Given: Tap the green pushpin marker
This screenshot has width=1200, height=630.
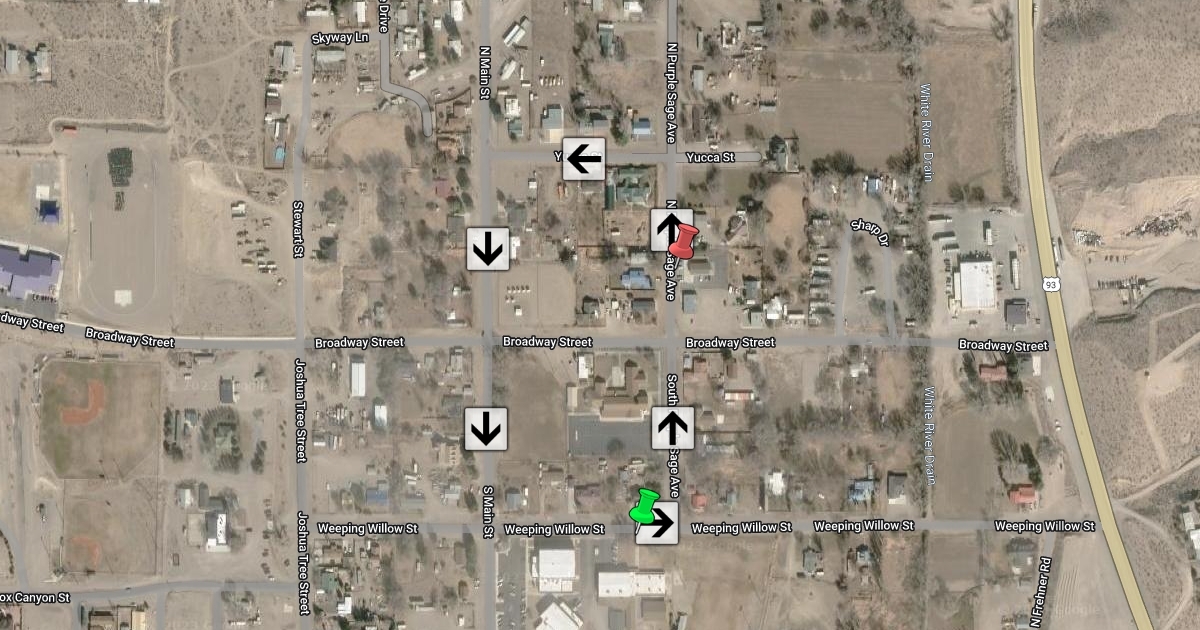Looking at the screenshot, I should pos(646,507).
